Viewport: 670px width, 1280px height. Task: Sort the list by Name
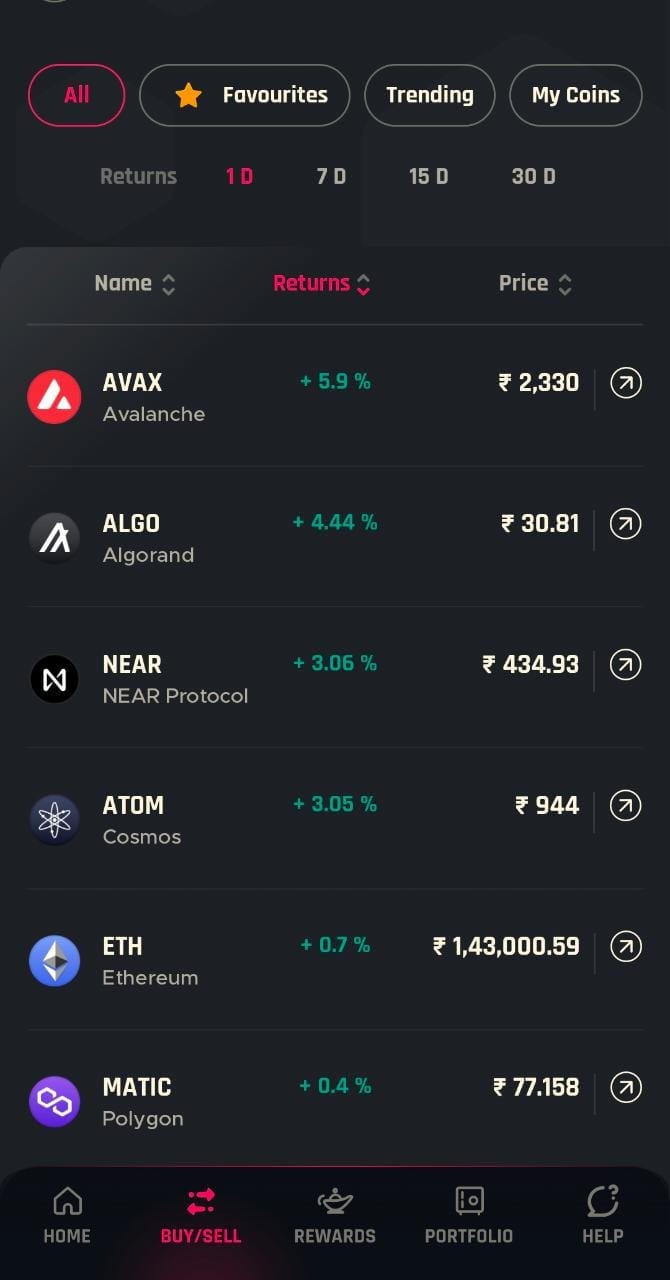coord(135,284)
